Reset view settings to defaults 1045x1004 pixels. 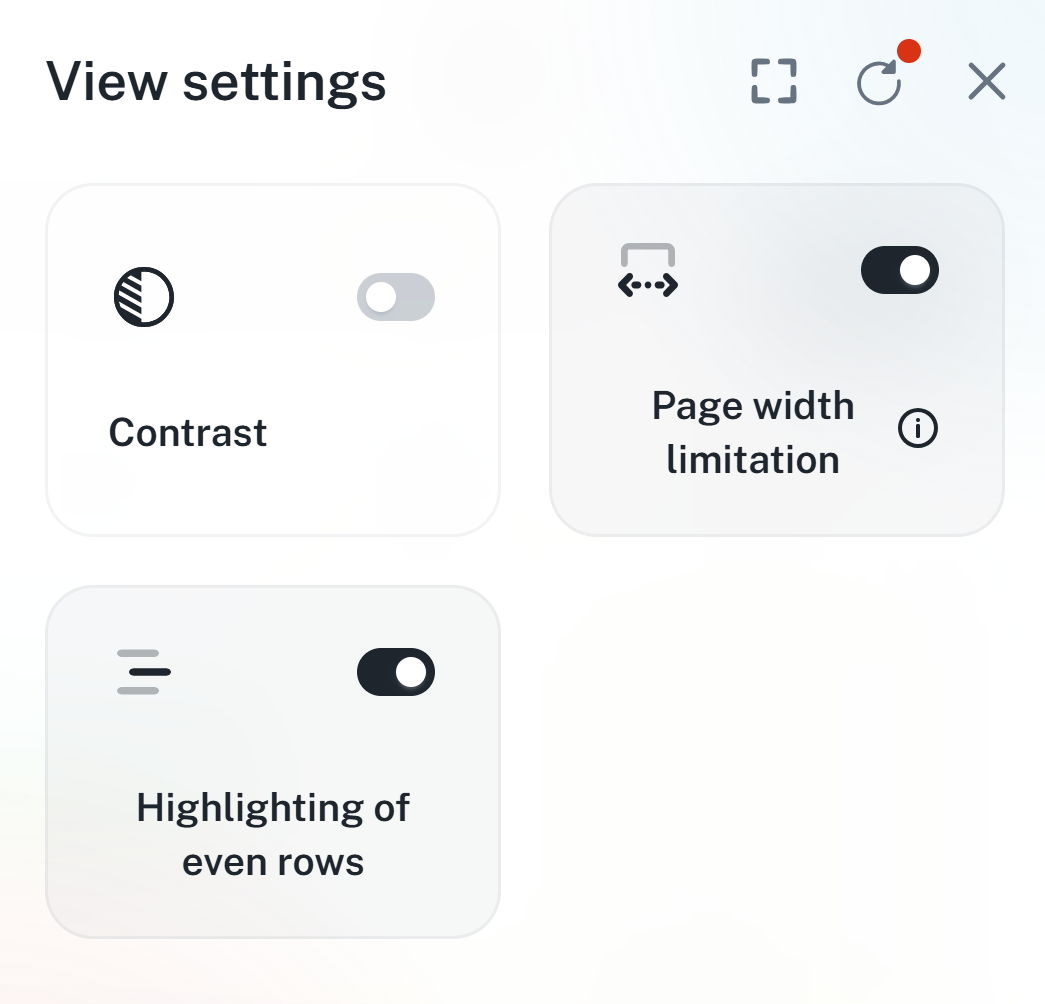[x=880, y=83]
